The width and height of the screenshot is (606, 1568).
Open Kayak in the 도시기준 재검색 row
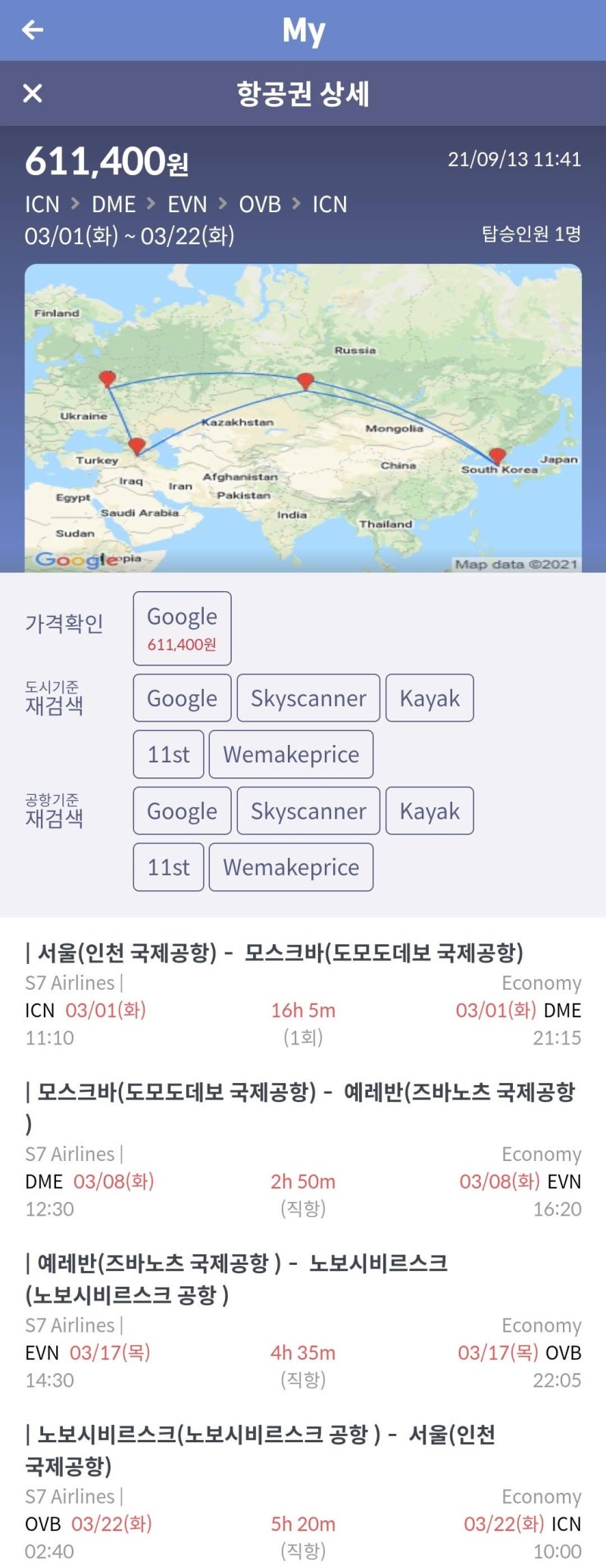coord(430,698)
